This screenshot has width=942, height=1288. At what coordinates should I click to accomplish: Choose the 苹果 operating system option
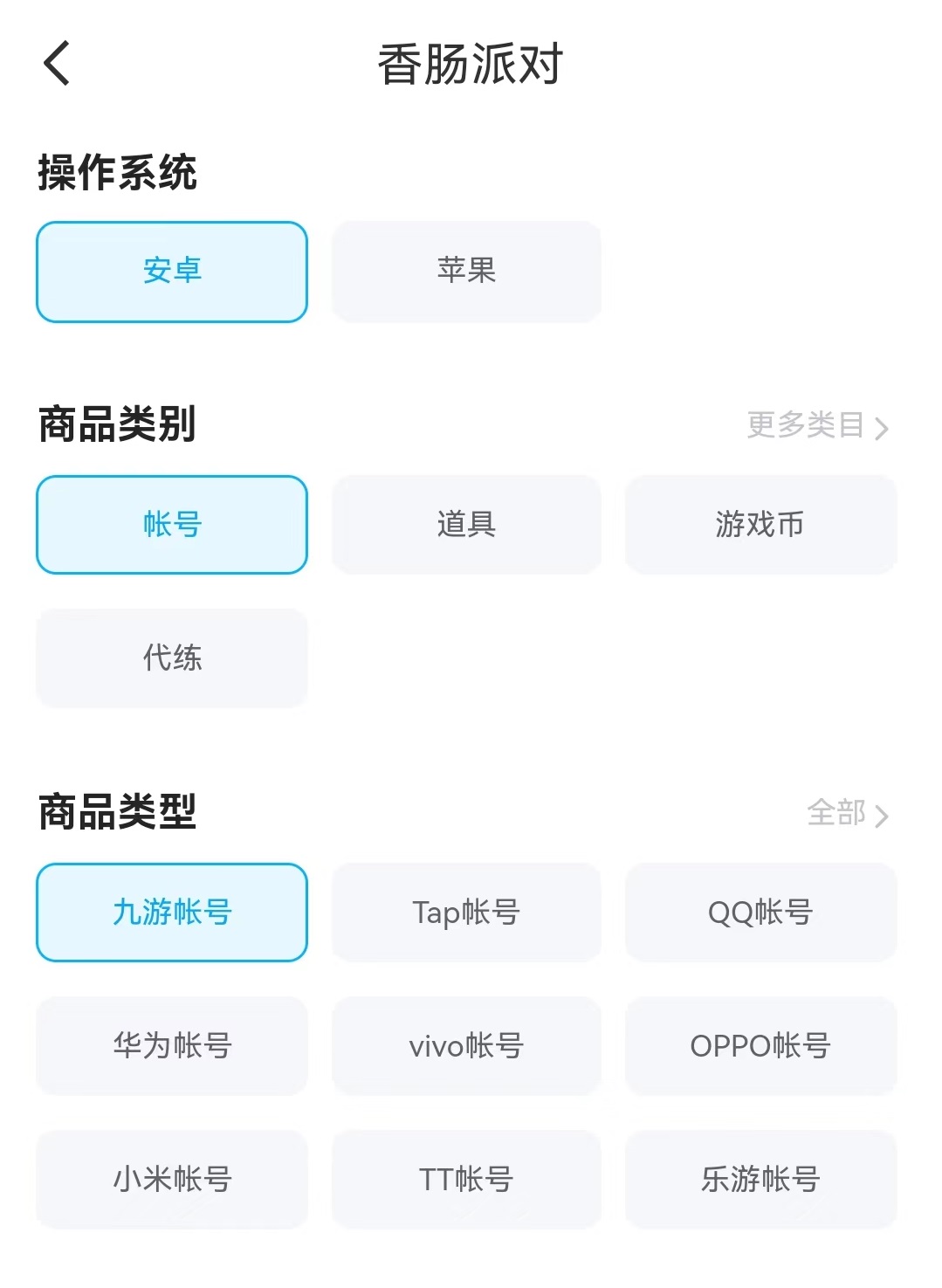(466, 272)
